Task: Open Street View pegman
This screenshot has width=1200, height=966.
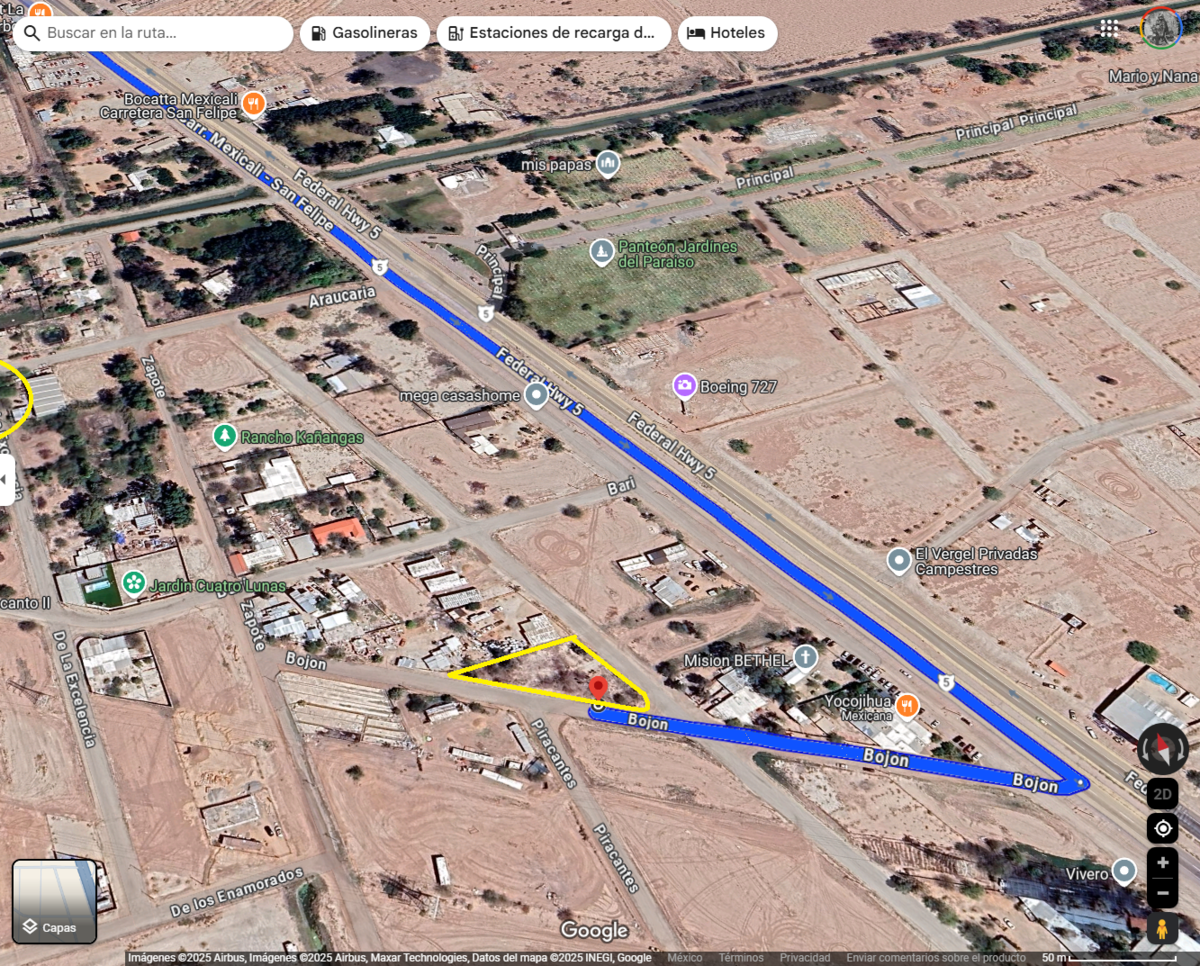Action: (x=1162, y=929)
